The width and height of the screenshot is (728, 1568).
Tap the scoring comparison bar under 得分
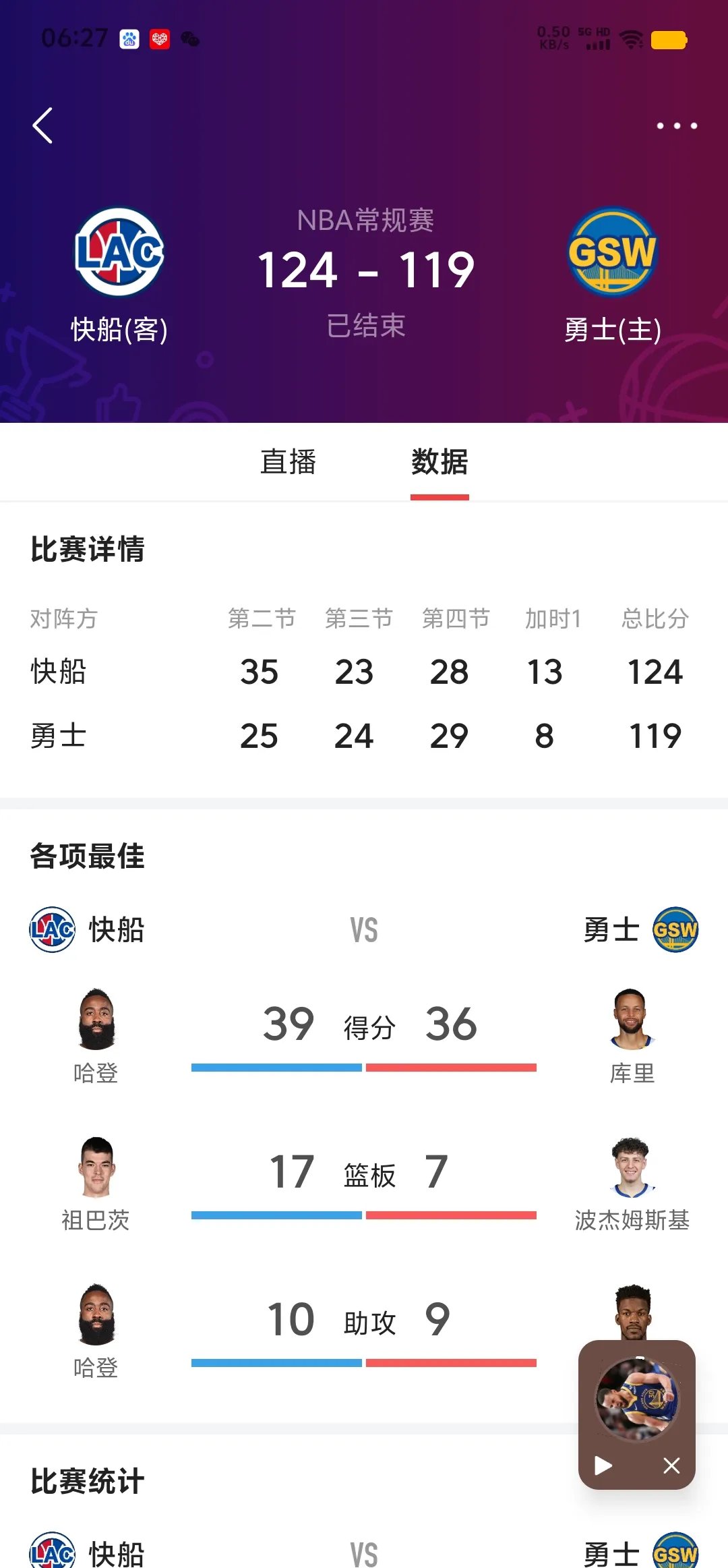(364, 1066)
